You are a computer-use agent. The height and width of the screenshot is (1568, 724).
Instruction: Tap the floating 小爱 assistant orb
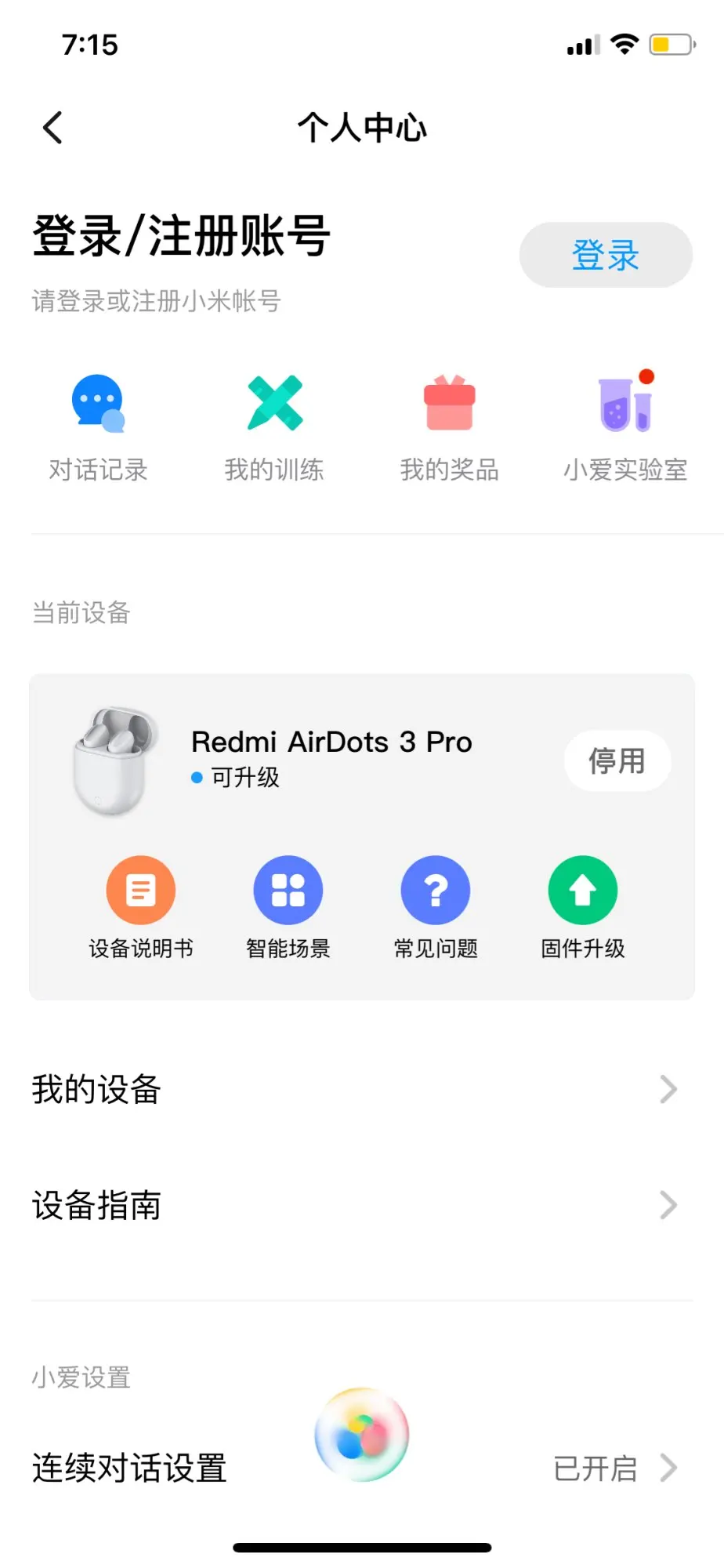click(x=362, y=1435)
